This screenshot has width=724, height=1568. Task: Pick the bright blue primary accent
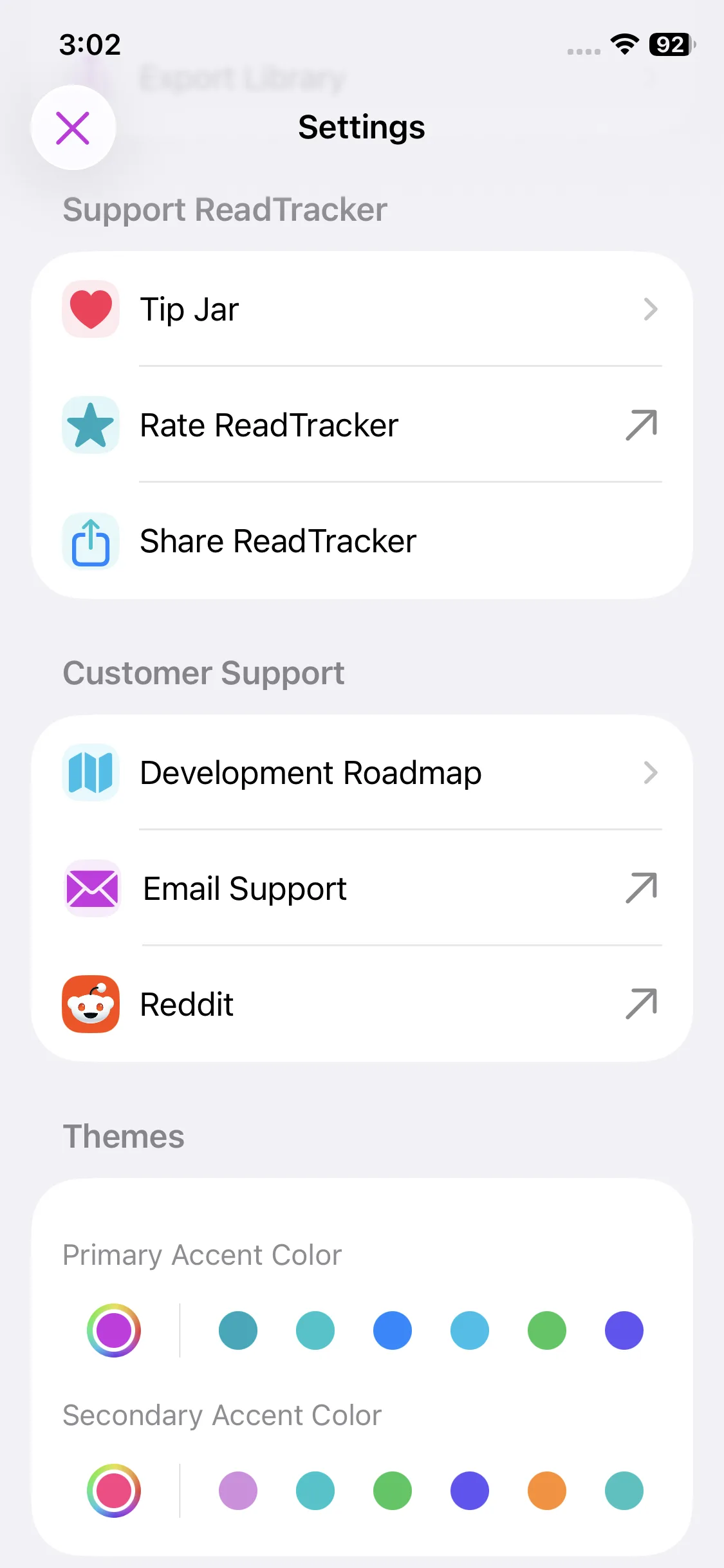point(393,1330)
